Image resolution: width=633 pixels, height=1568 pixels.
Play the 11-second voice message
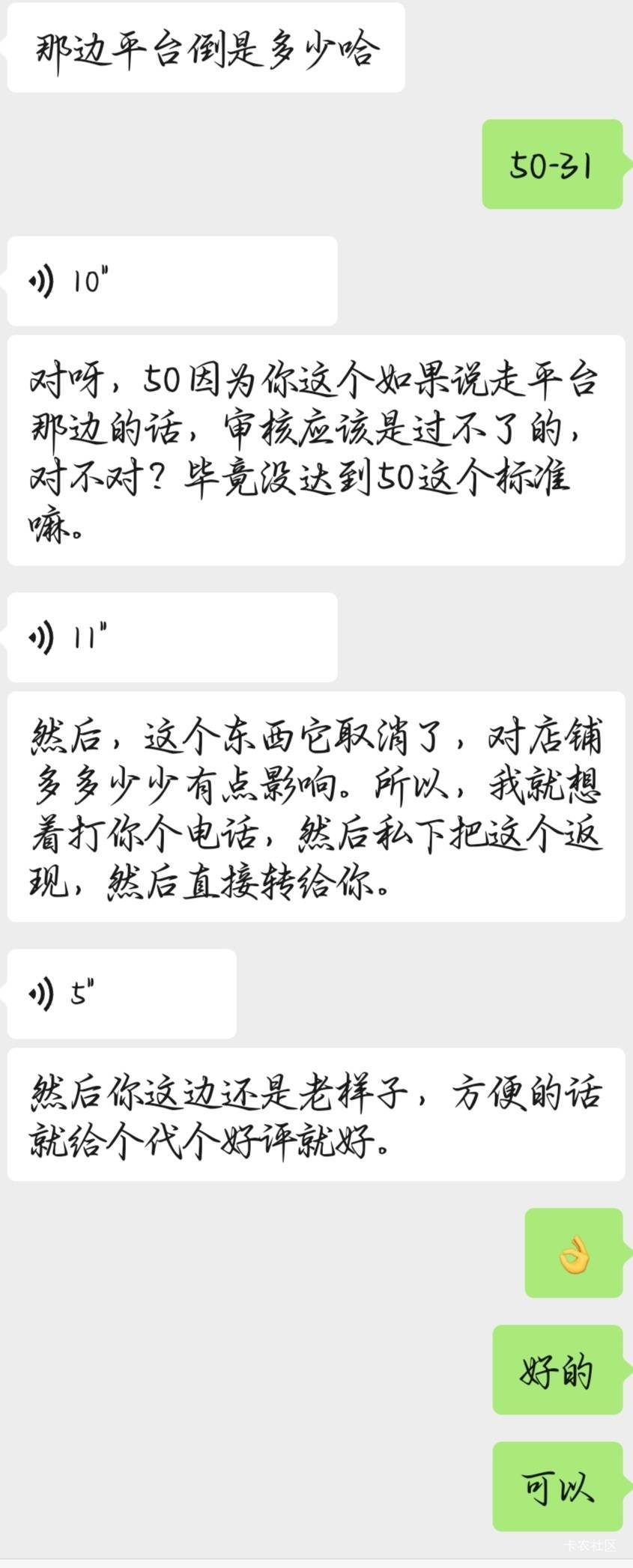(172, 637)
